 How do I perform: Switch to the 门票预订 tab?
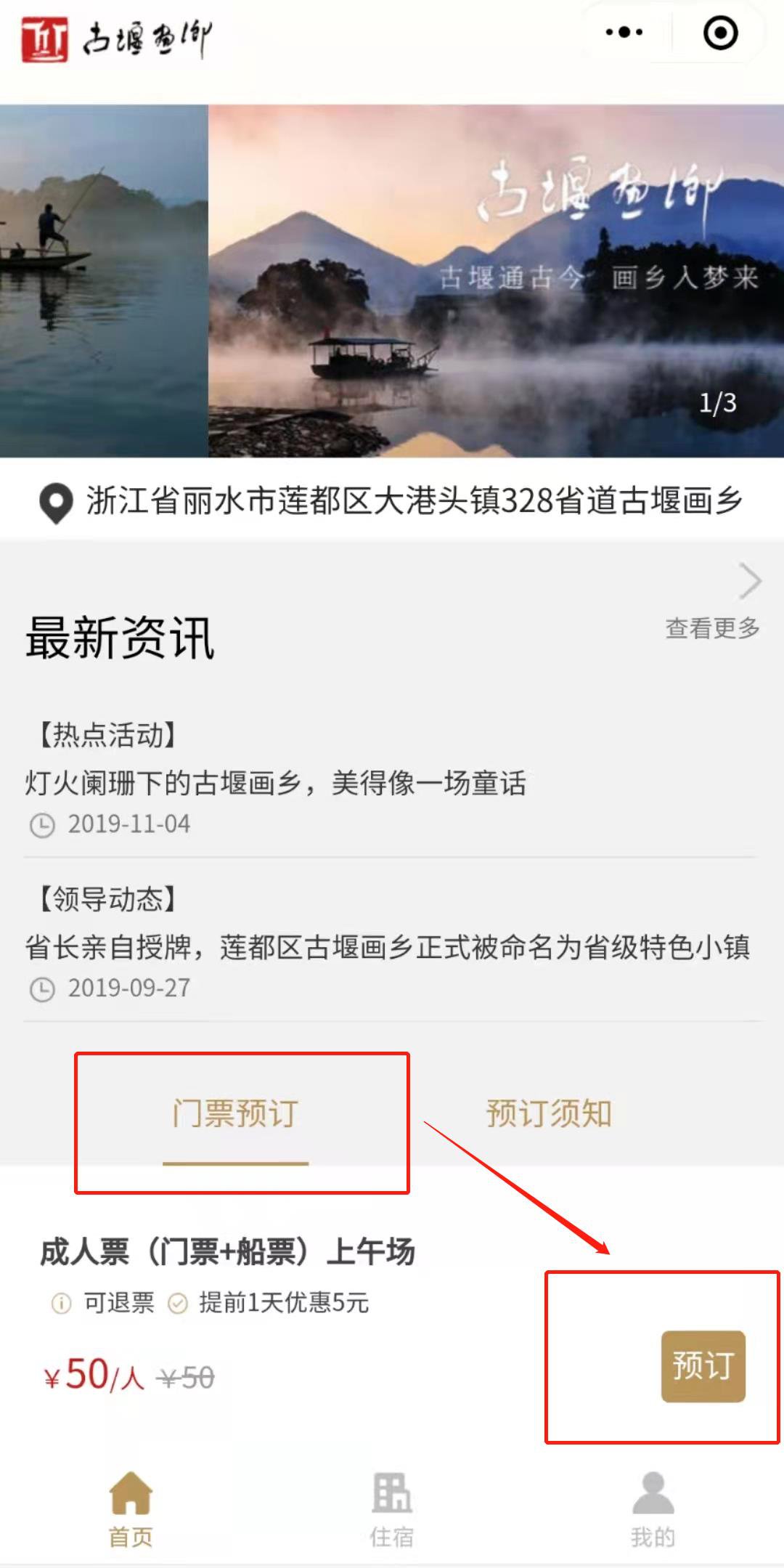click(x=235, y=1113)
